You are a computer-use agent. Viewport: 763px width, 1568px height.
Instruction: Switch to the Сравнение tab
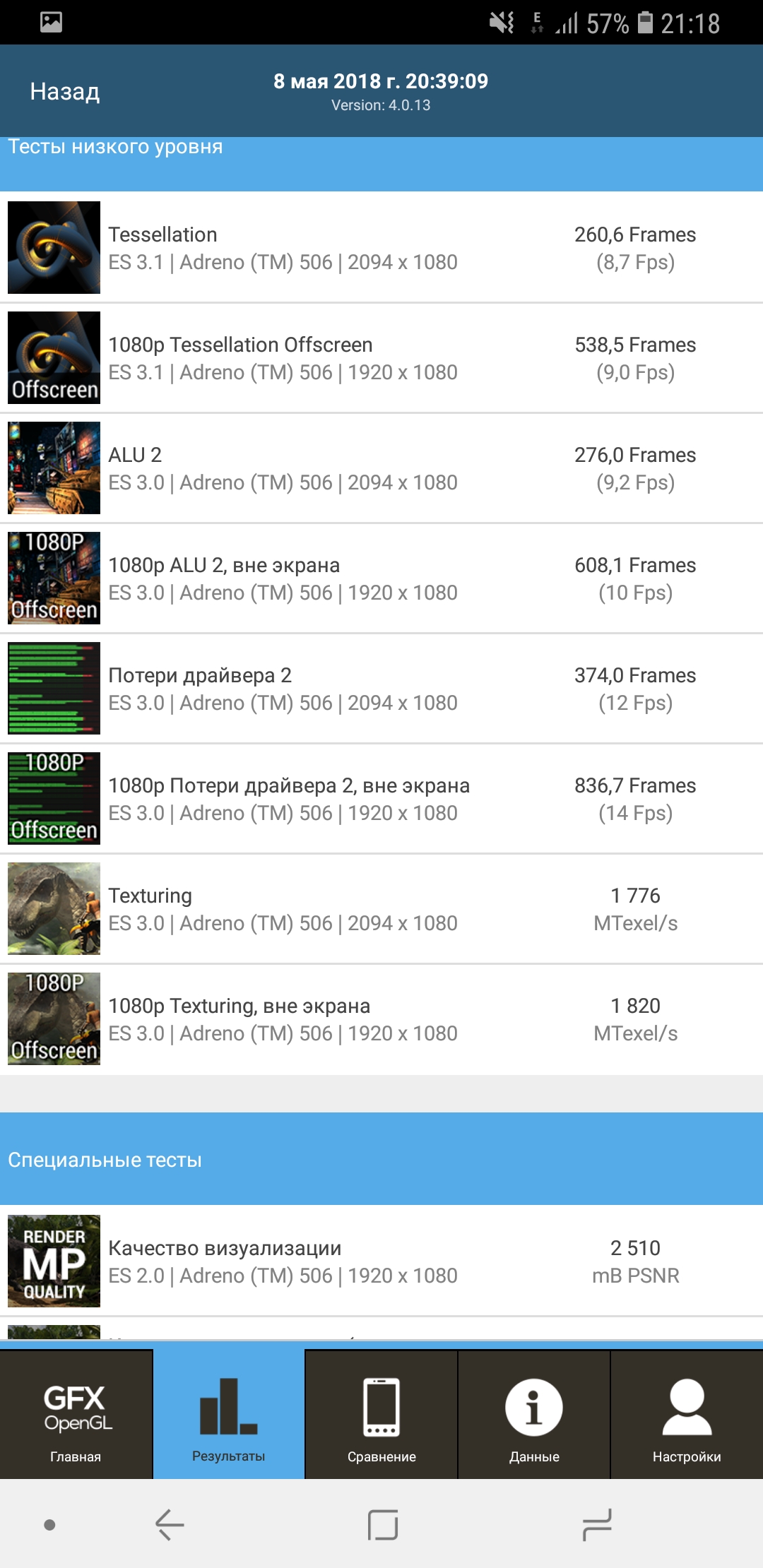click(x=381, y=1415)
